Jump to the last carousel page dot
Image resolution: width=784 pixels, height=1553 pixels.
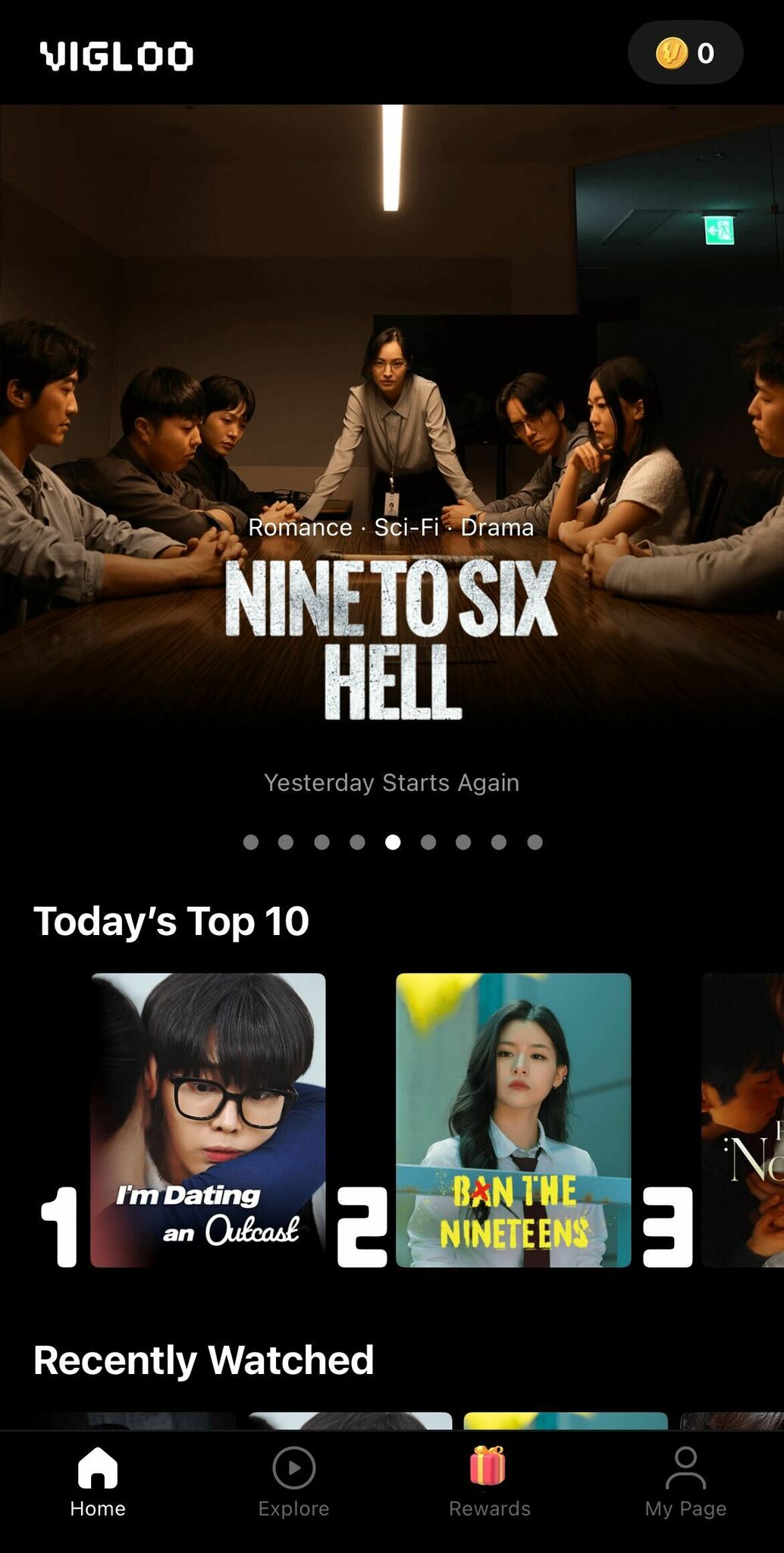[535, 842]
